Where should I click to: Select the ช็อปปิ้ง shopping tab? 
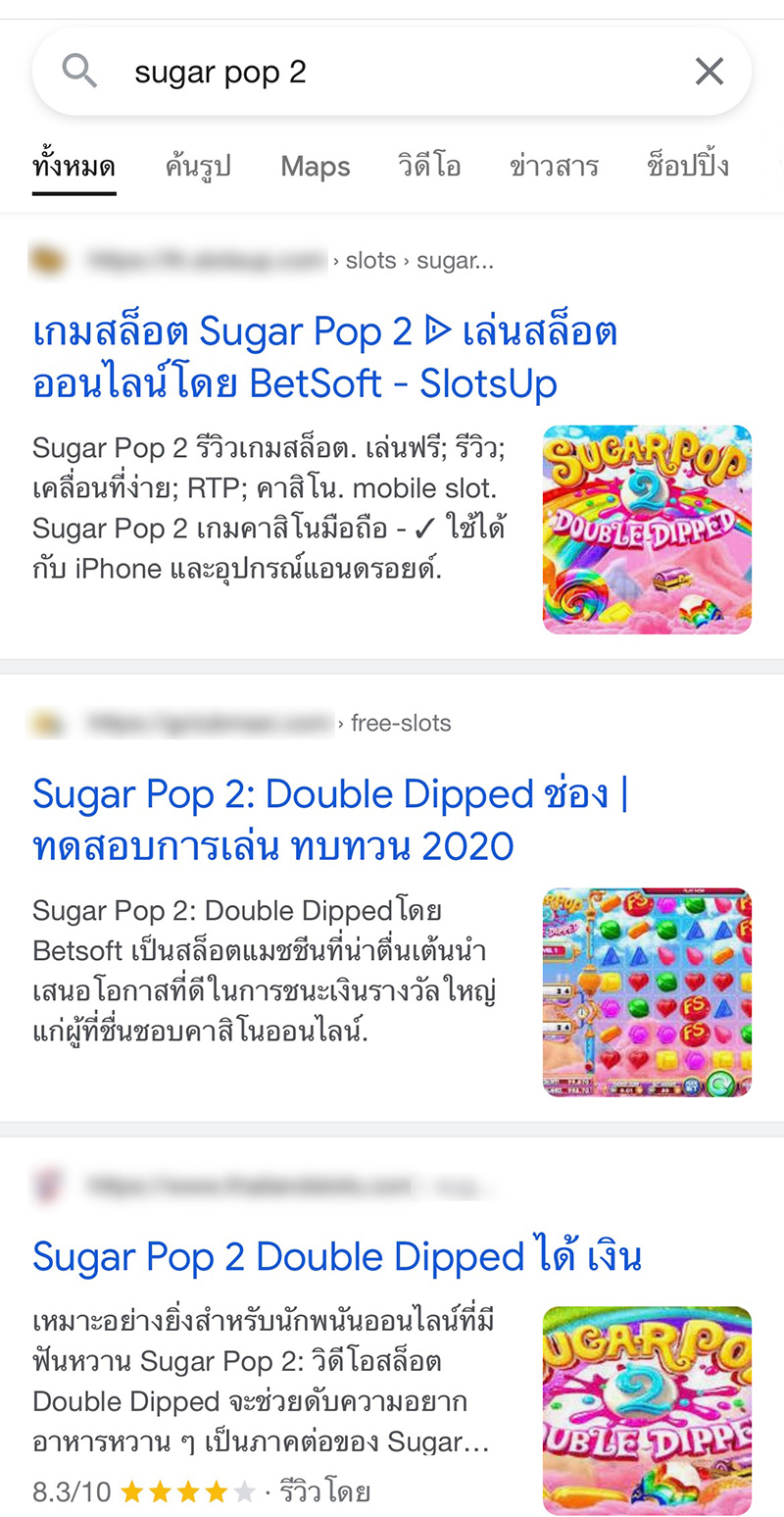[x=686, y=165]
